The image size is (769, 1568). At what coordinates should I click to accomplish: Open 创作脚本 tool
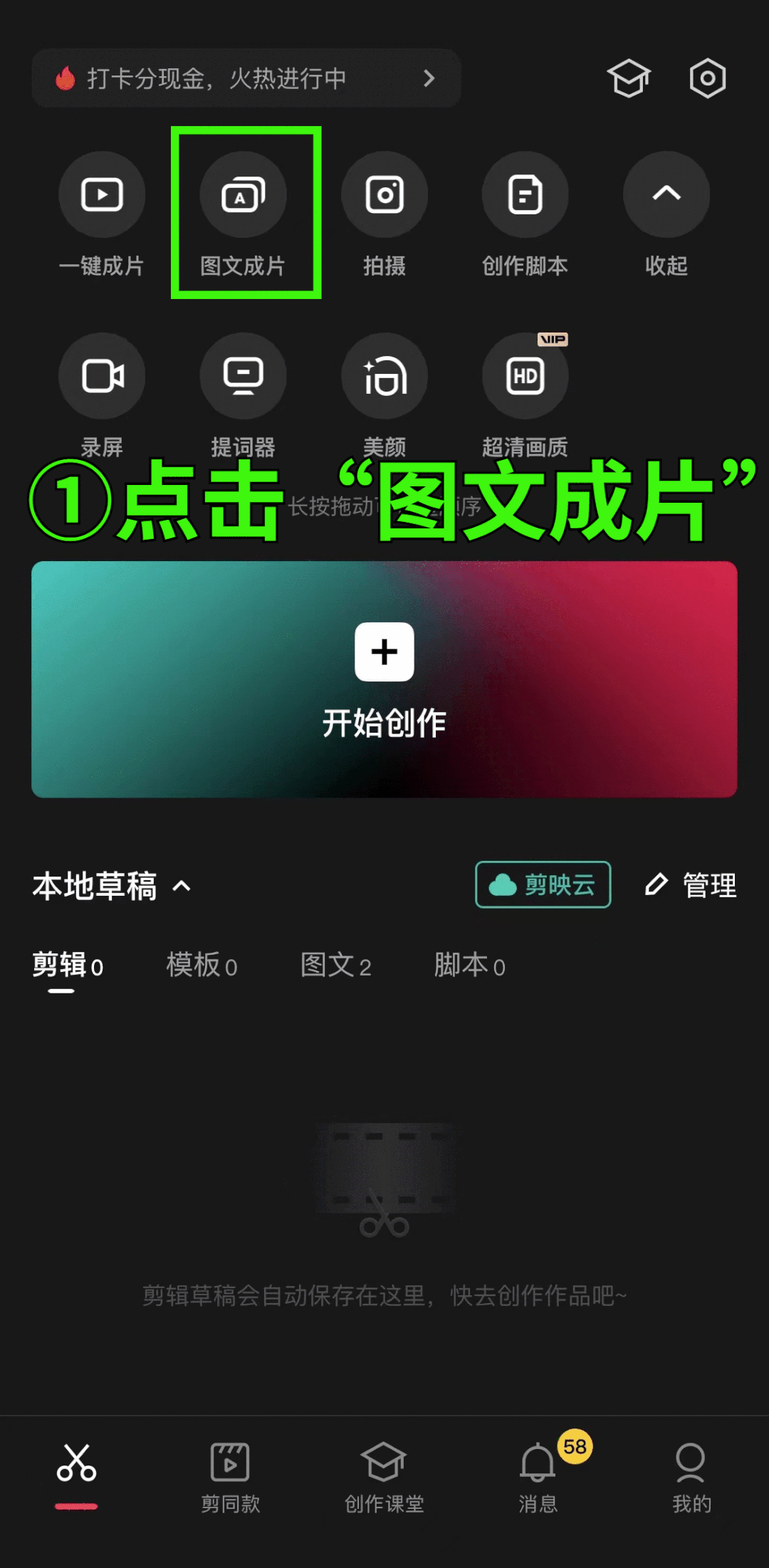tap(525, 214)
